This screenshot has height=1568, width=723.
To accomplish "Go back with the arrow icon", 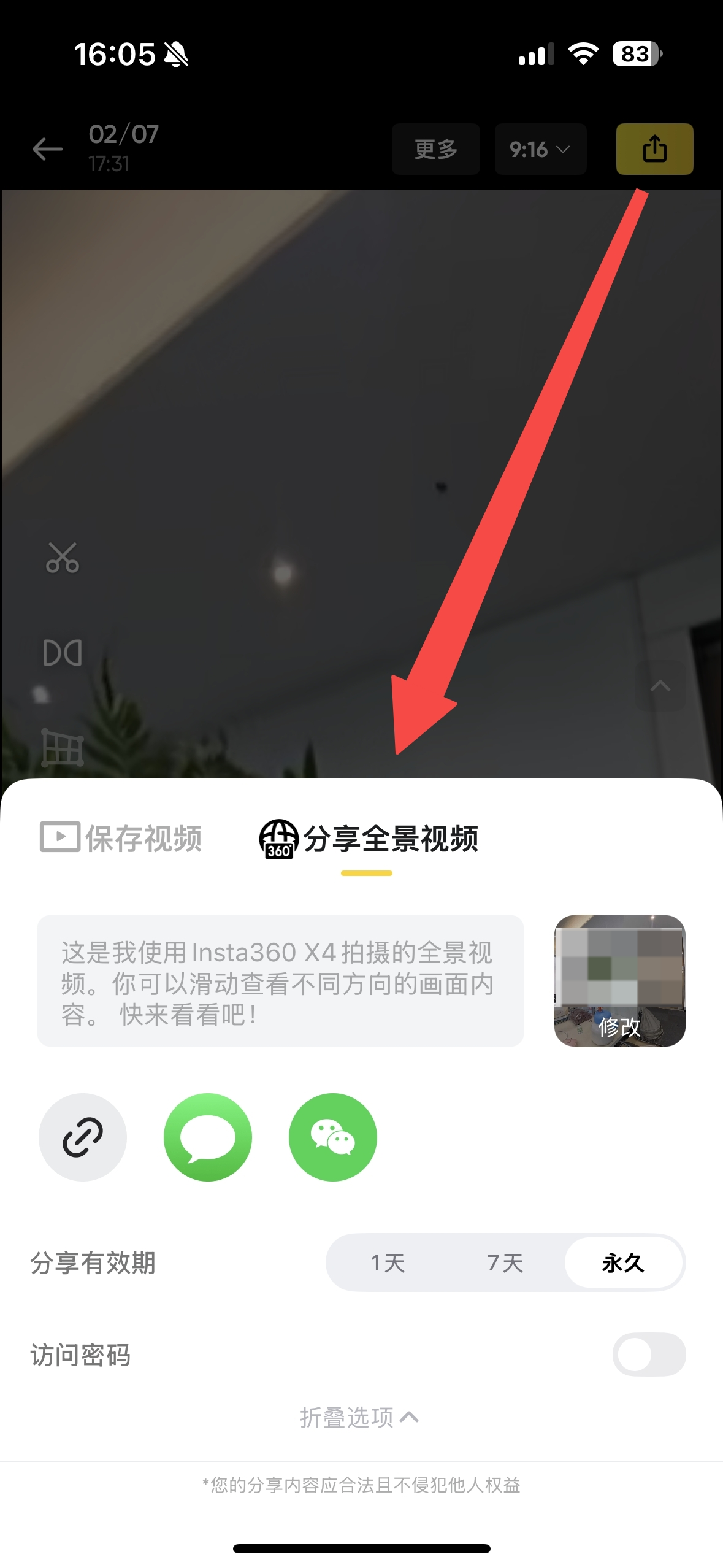I will click(x=47, y=148).
